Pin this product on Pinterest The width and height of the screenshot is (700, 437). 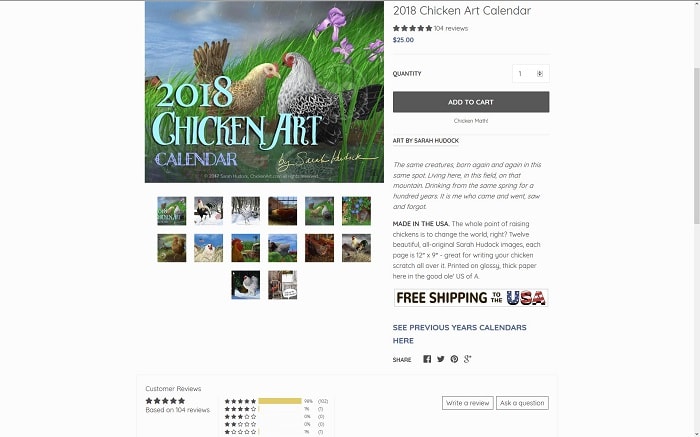pyautogui.click(x=454, y=359)
